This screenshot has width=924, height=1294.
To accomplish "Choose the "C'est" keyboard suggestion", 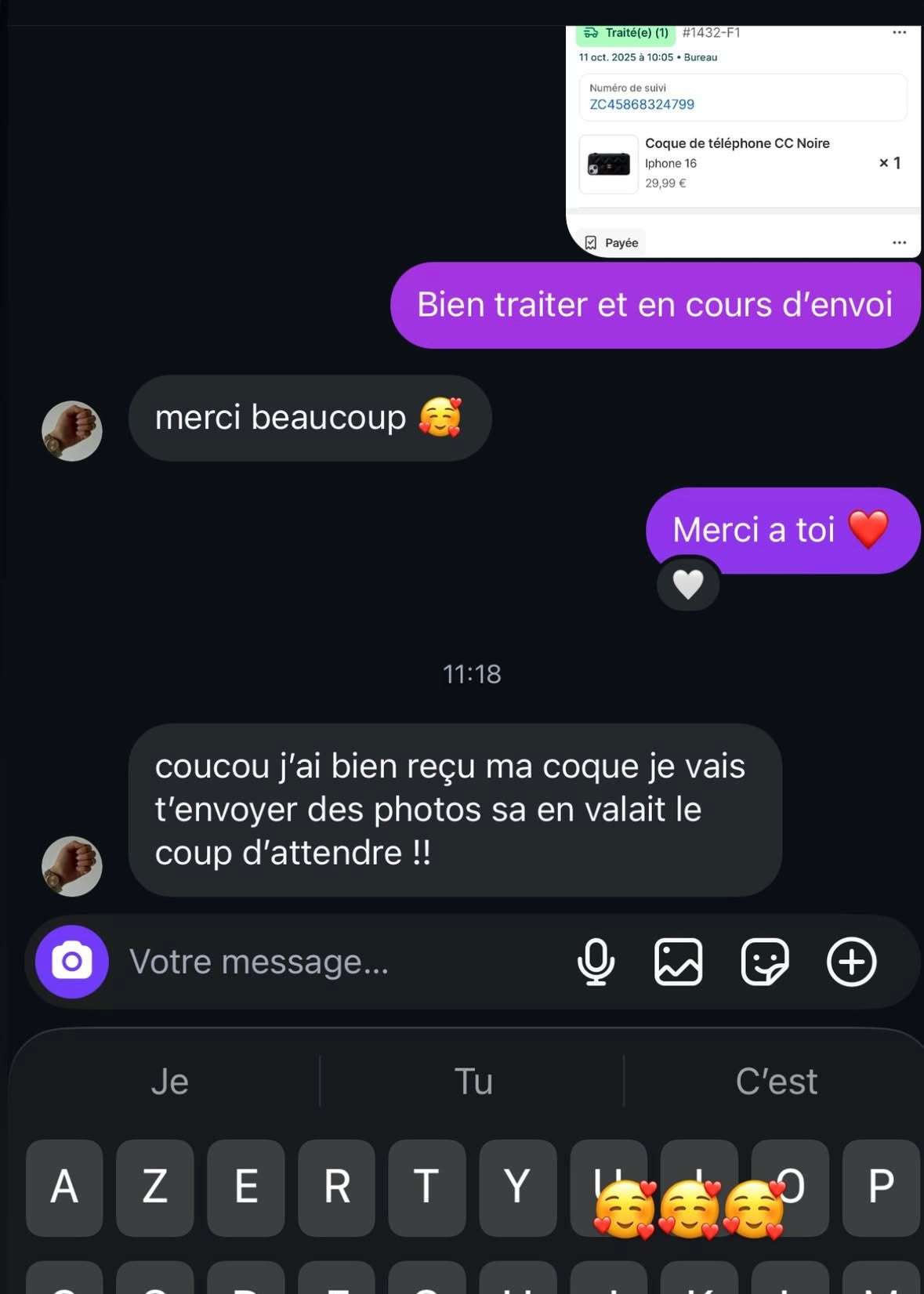I will tap(776, 1082).
